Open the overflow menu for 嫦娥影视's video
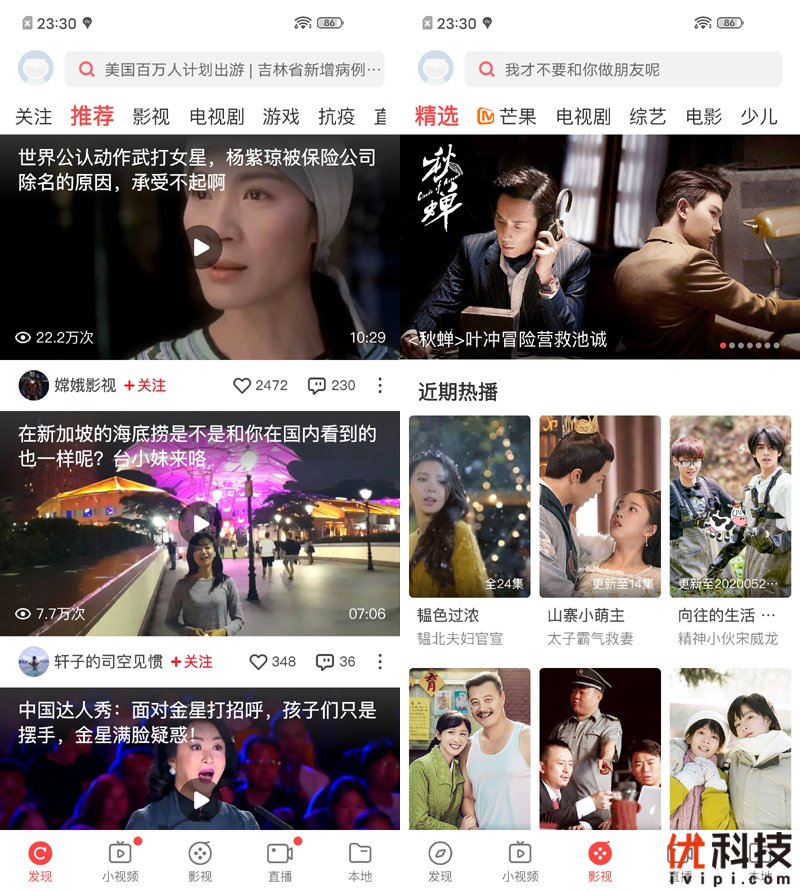The image size is (800, 892). tap(380, 385)
